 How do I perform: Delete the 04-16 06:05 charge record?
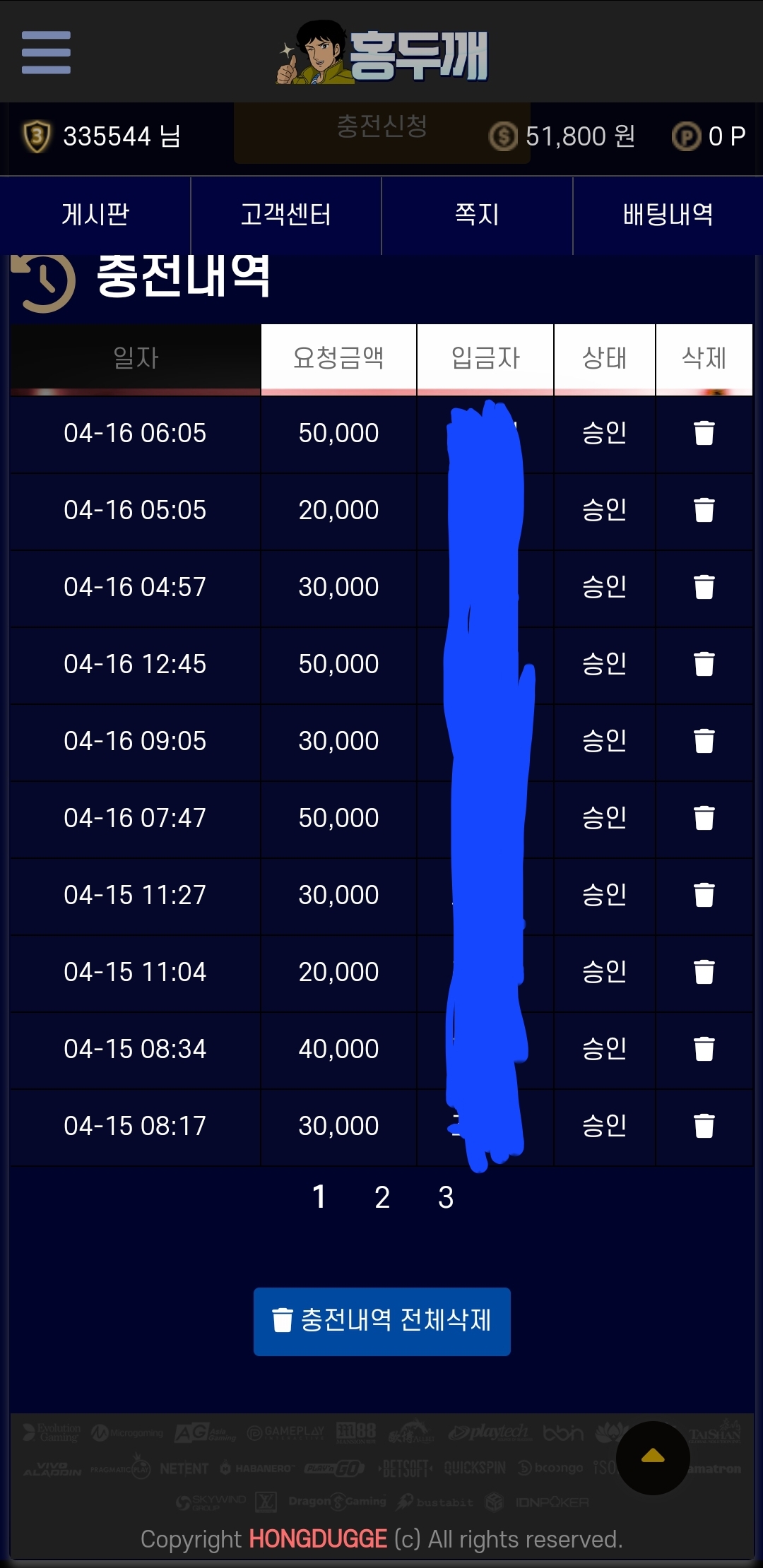tap(704, 433)
